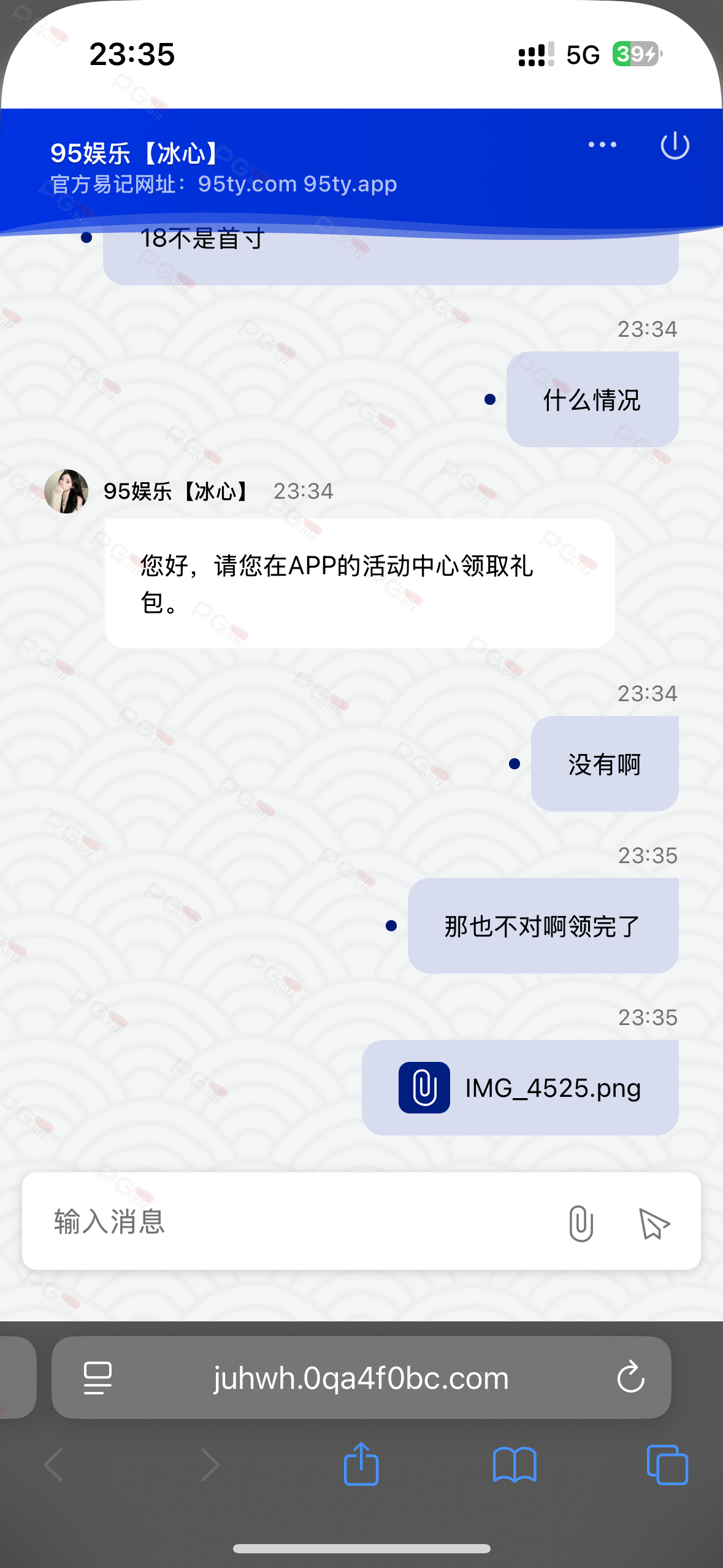Image resolution: width=723 pixels, height=1568 pixels.
Task: Open the three-dot overflow menu
Action: point(602,145)
